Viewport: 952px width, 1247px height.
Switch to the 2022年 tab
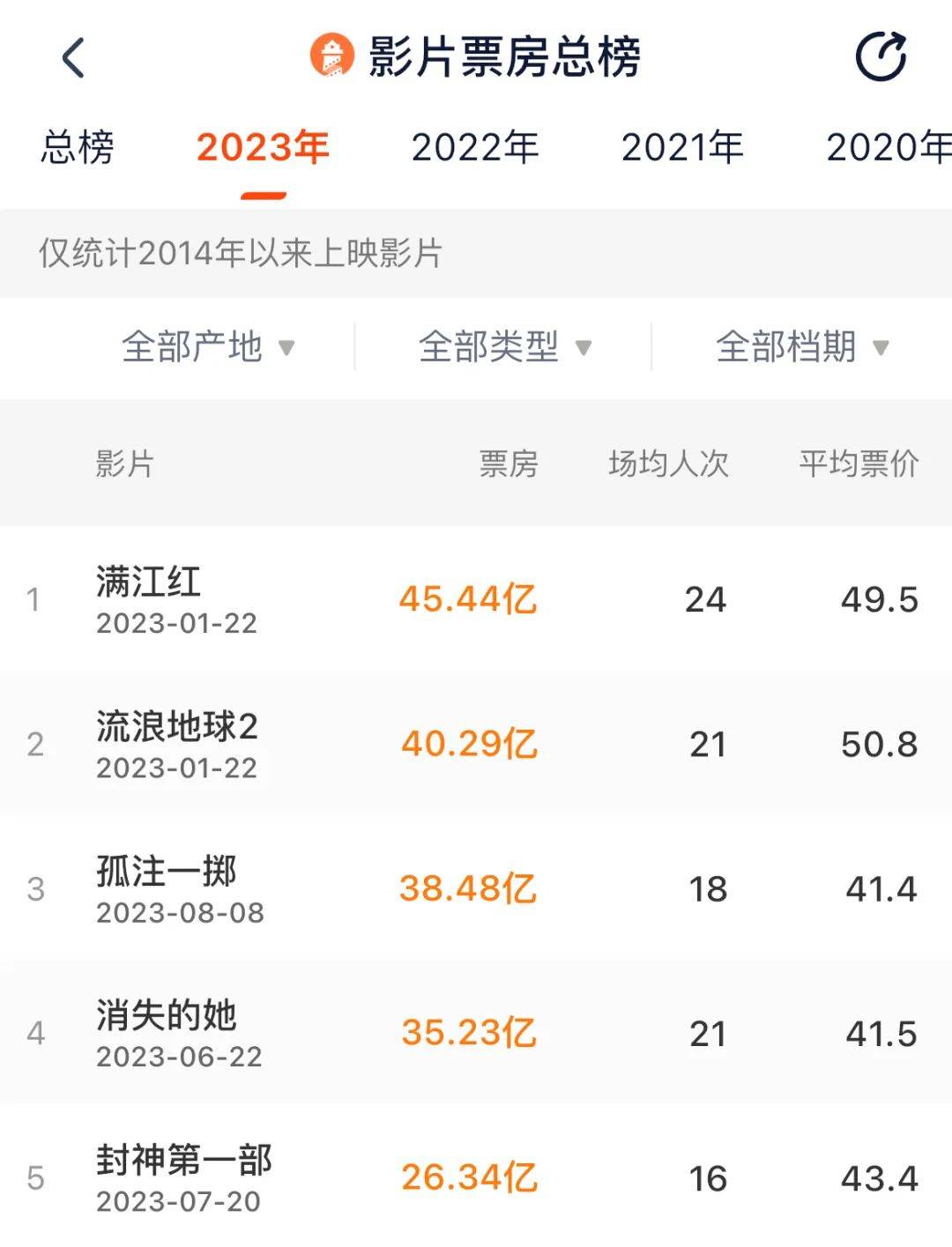pyautogui.click(x=474, y=147)
